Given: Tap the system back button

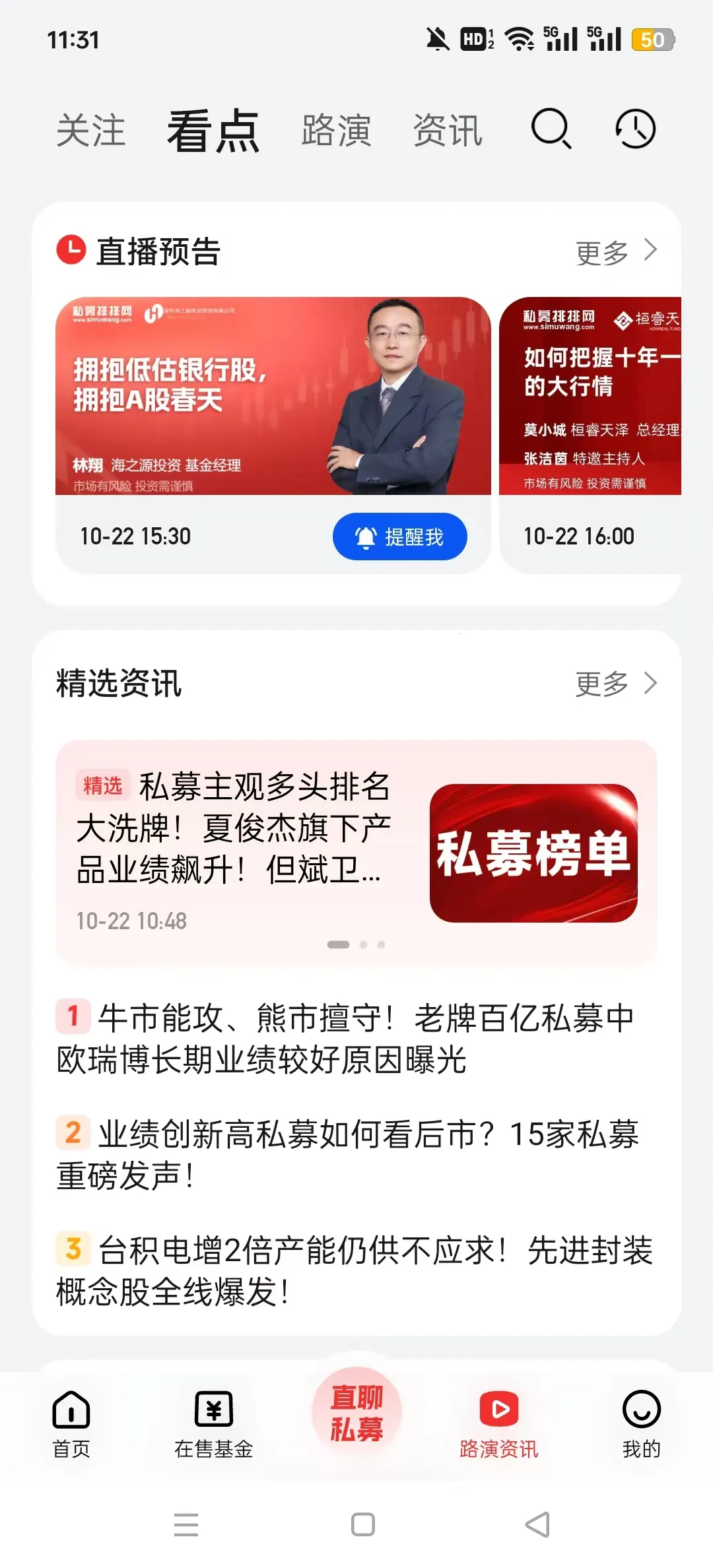Looking at the screenshot, I should 537,1524.
